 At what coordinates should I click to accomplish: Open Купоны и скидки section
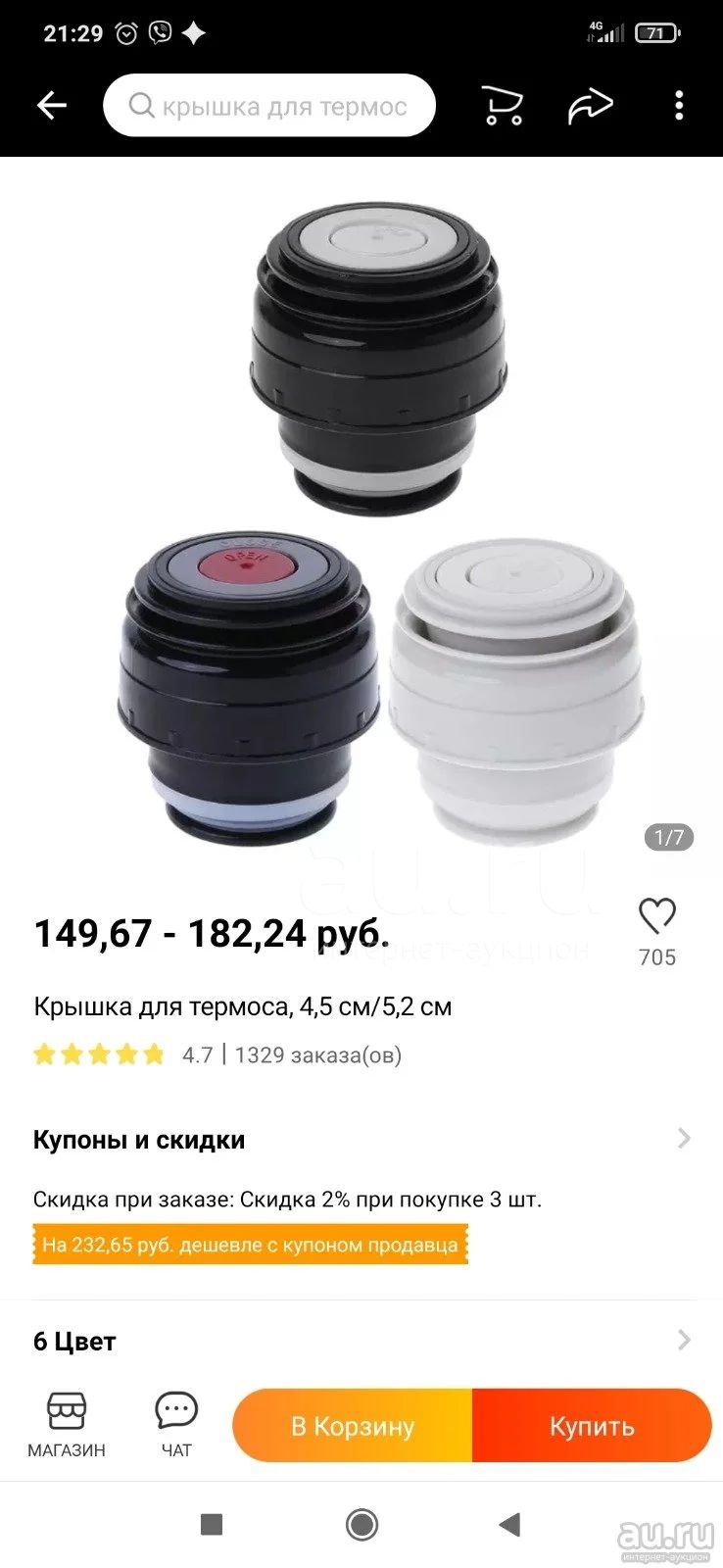[361, 1139]
